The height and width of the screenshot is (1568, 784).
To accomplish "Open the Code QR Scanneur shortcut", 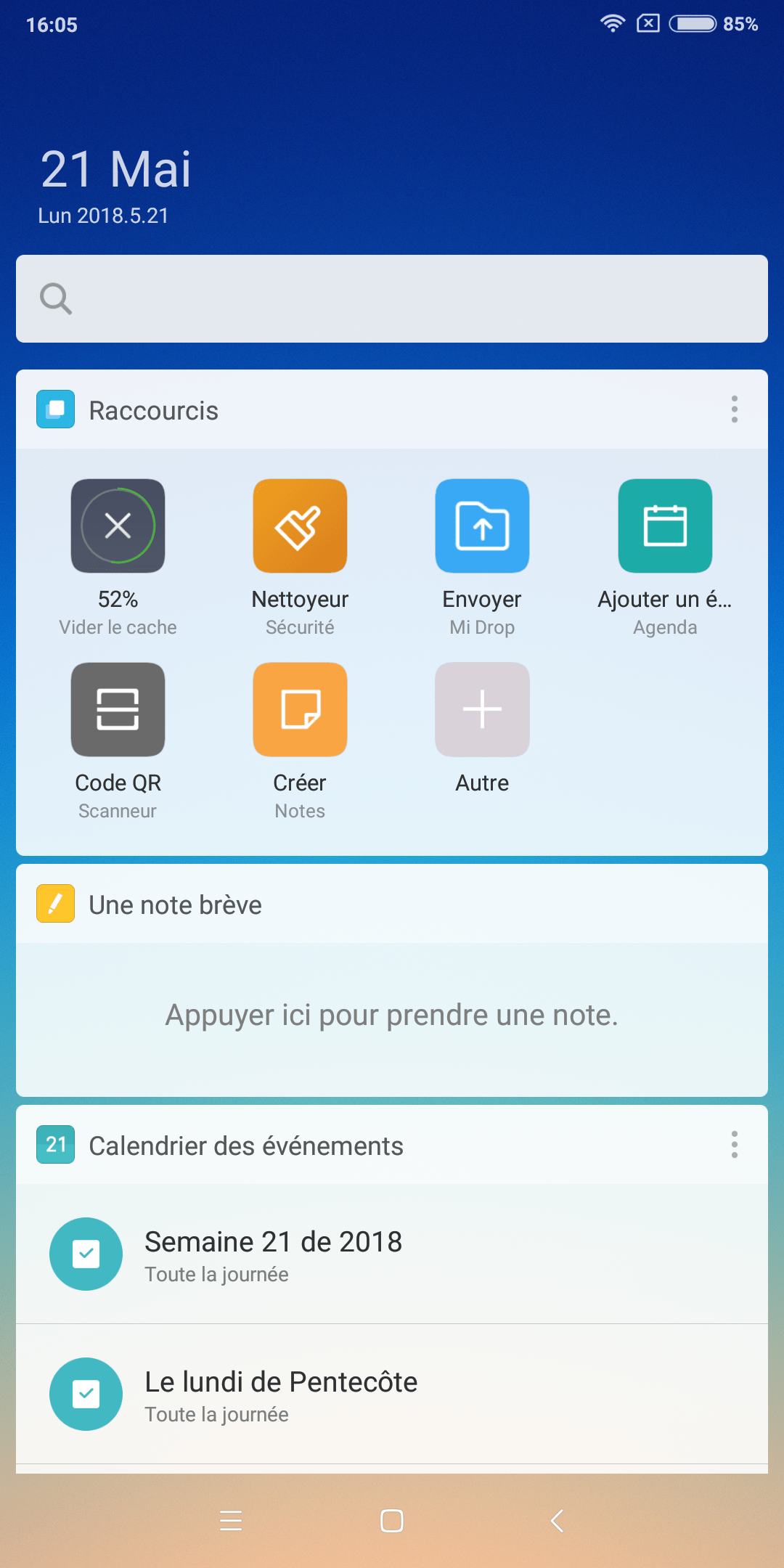I will click(x=118, y=709).
